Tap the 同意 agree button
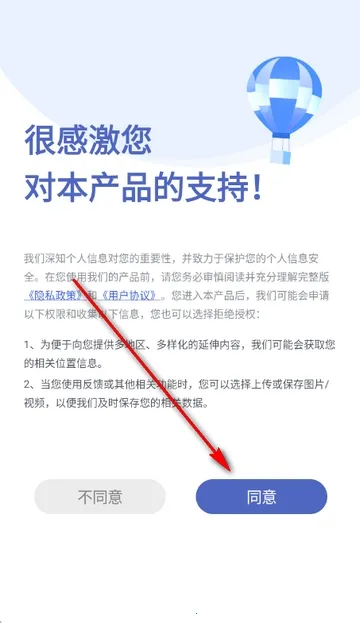The width and height of the screenshot is (360, 623). [x=261, y=496]
